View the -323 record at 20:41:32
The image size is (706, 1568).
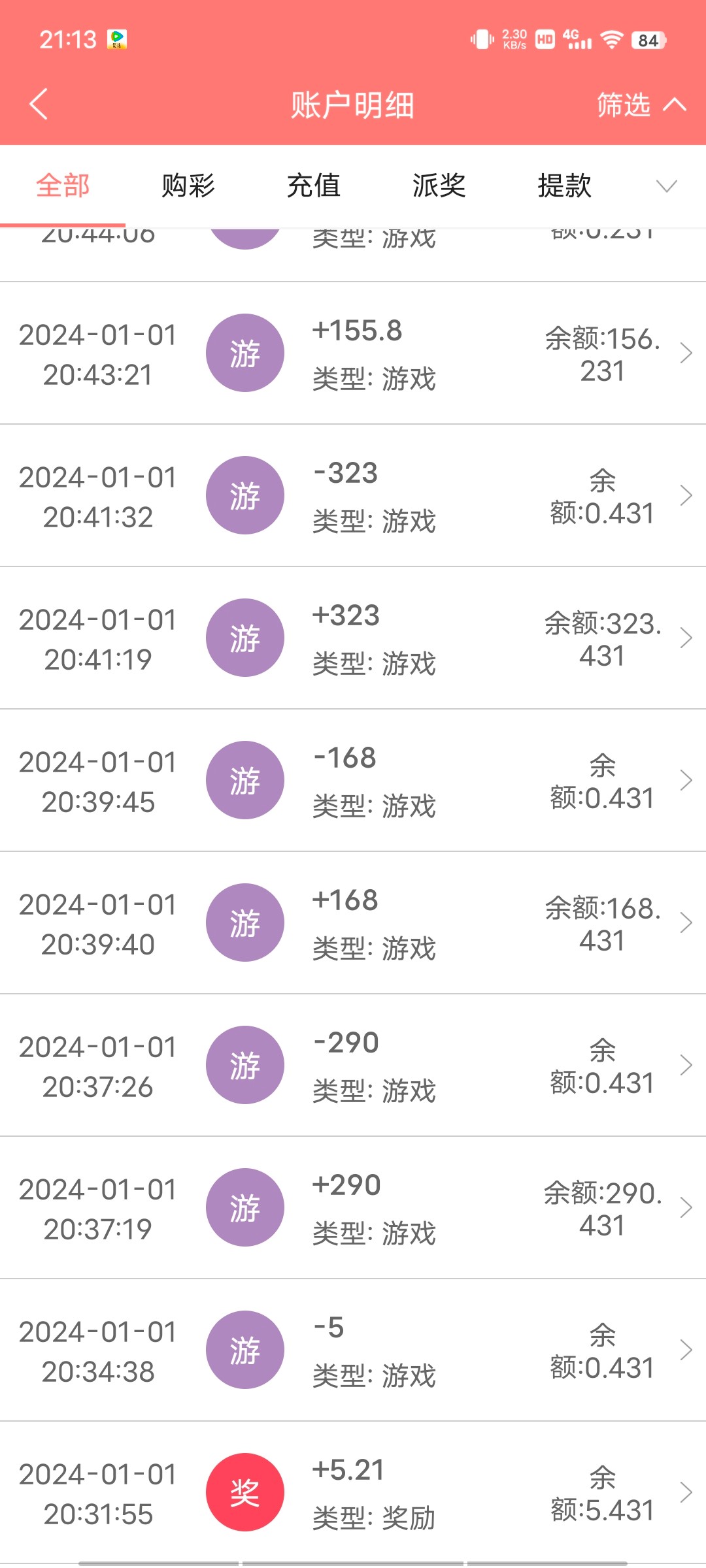(353, 496)
